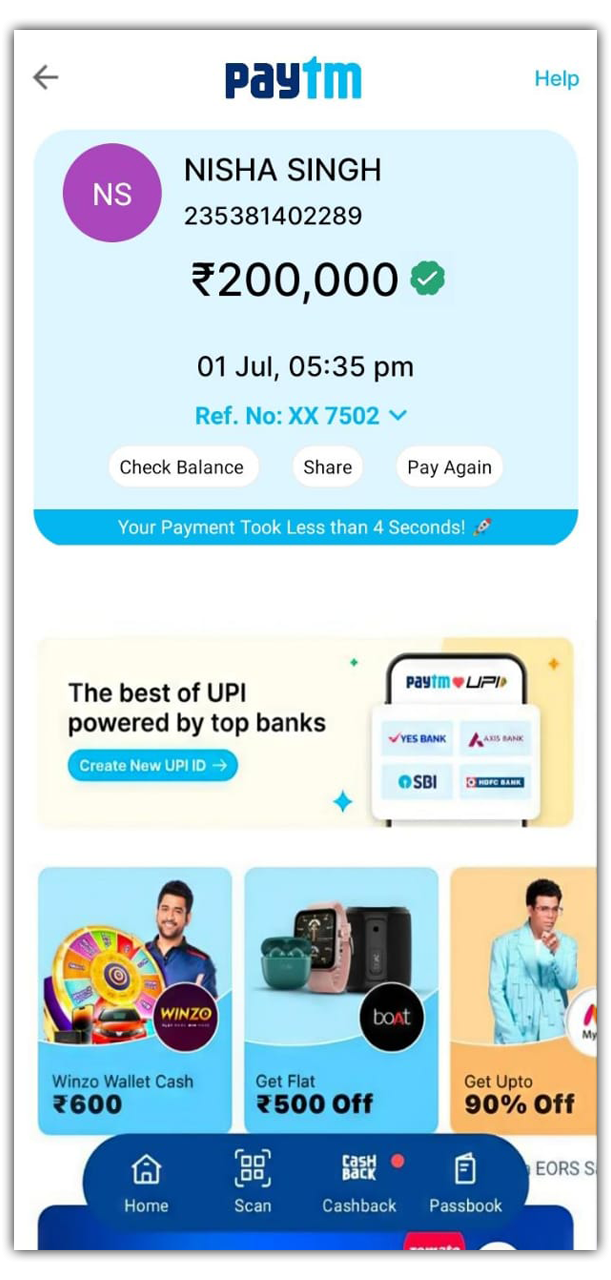Open the Scan QR tab
This screenshot has width=611, height=1280.
click(253, 1183)
